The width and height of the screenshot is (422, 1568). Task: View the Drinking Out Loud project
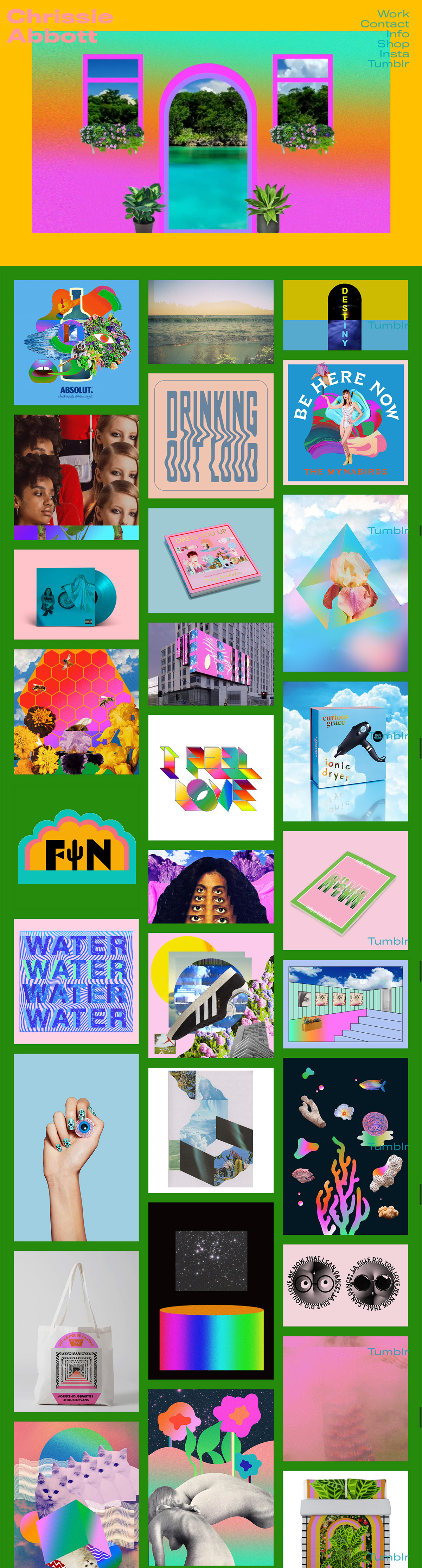click(x=210, y=435)
